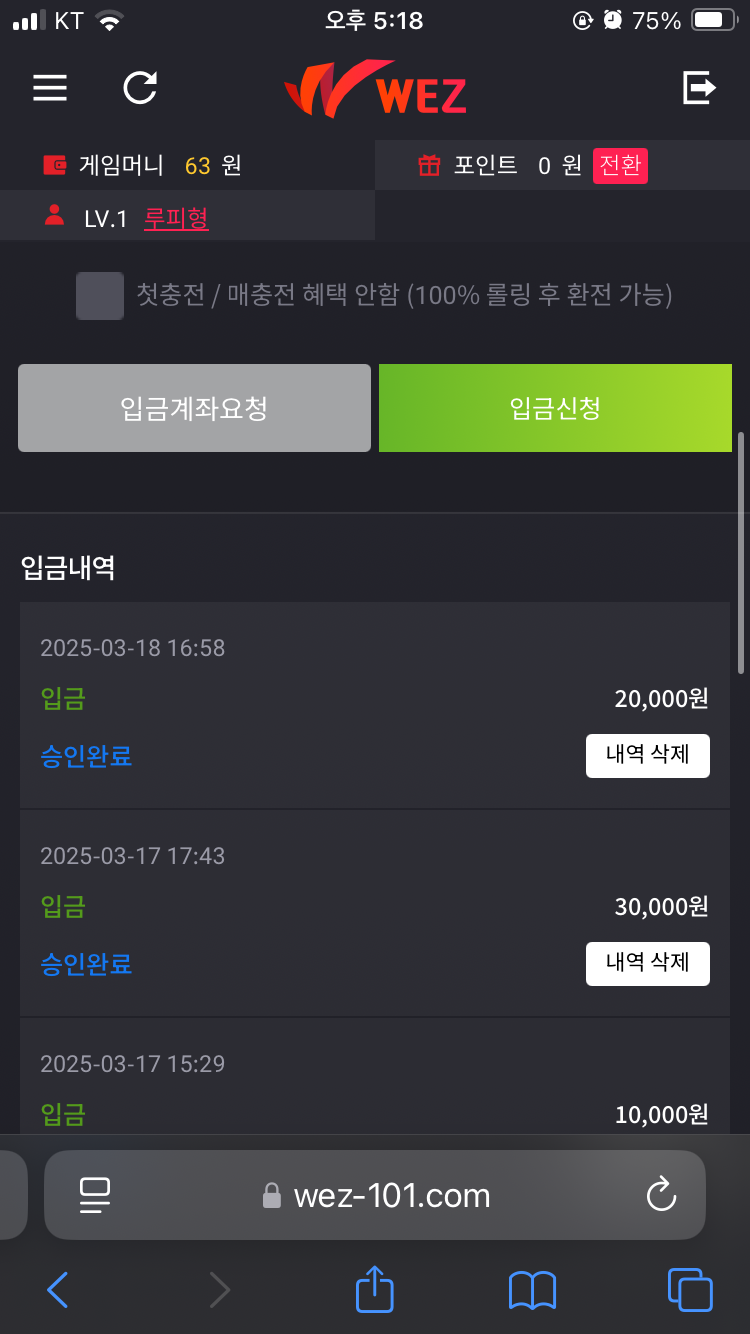Open the page format menu icon

pyautogui.click(x=95, y=1195)
